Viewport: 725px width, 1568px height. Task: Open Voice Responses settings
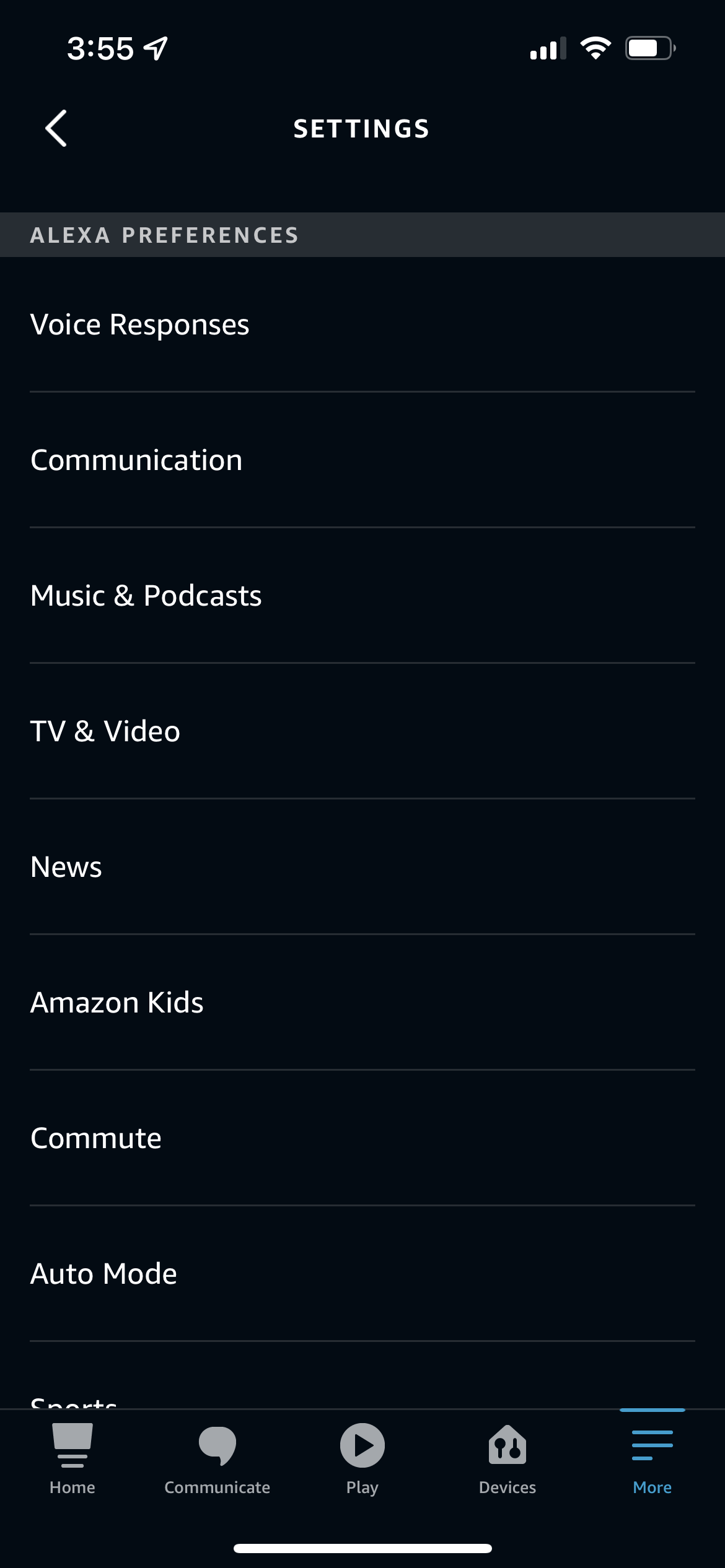[141, 324]
